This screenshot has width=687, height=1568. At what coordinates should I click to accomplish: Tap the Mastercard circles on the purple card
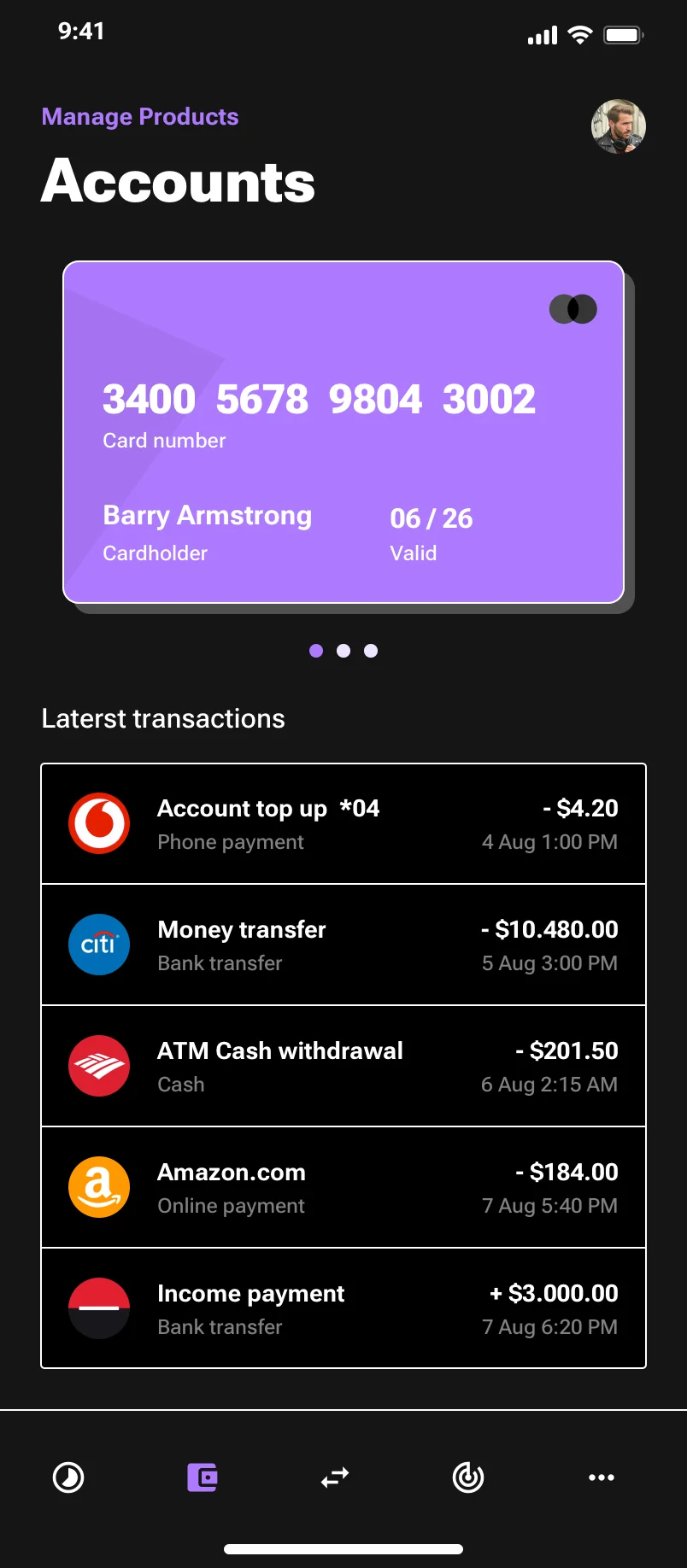pyautogui.click(x=572, y=308)
